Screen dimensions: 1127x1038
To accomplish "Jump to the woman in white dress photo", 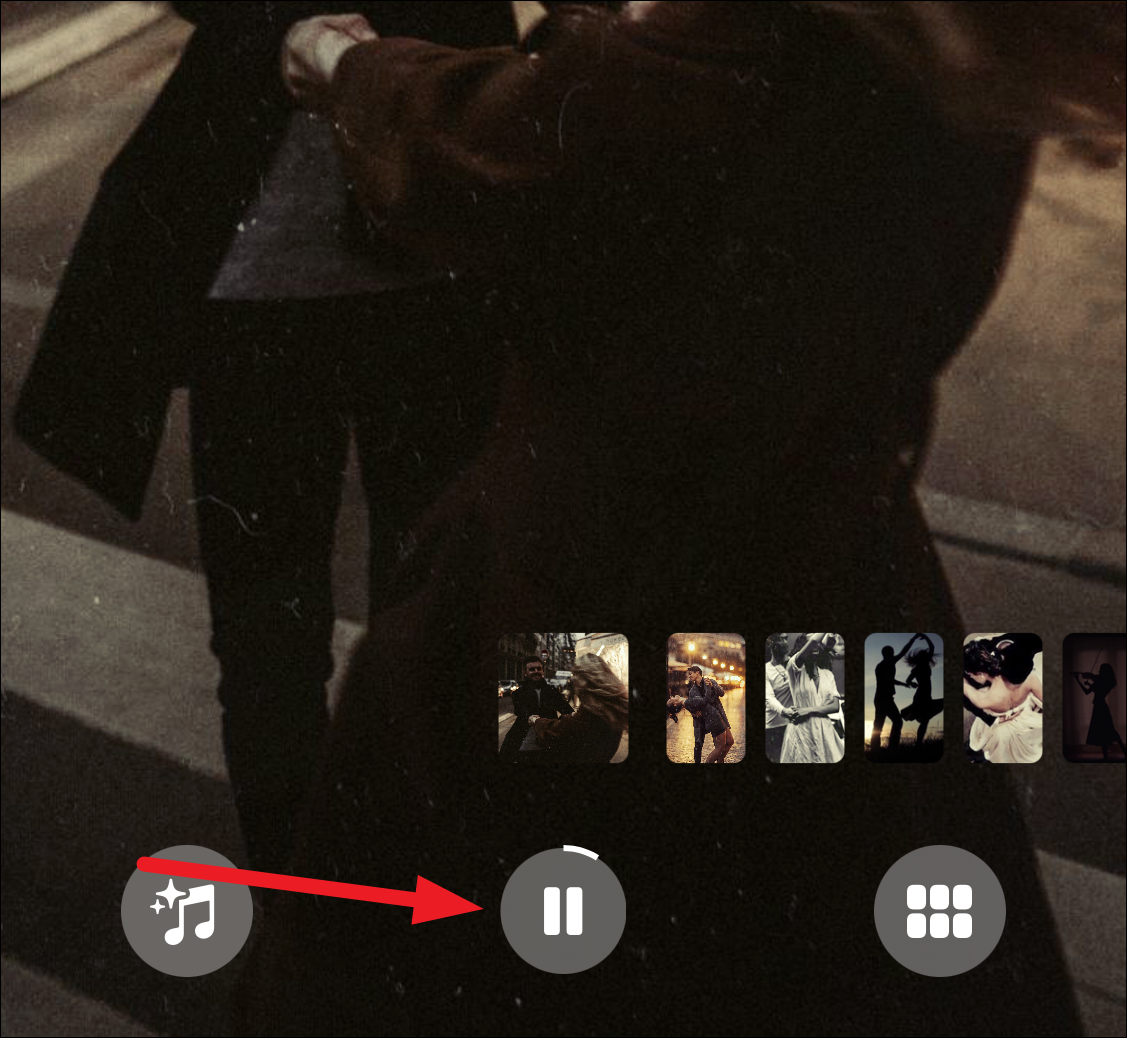I will 1002,697.
